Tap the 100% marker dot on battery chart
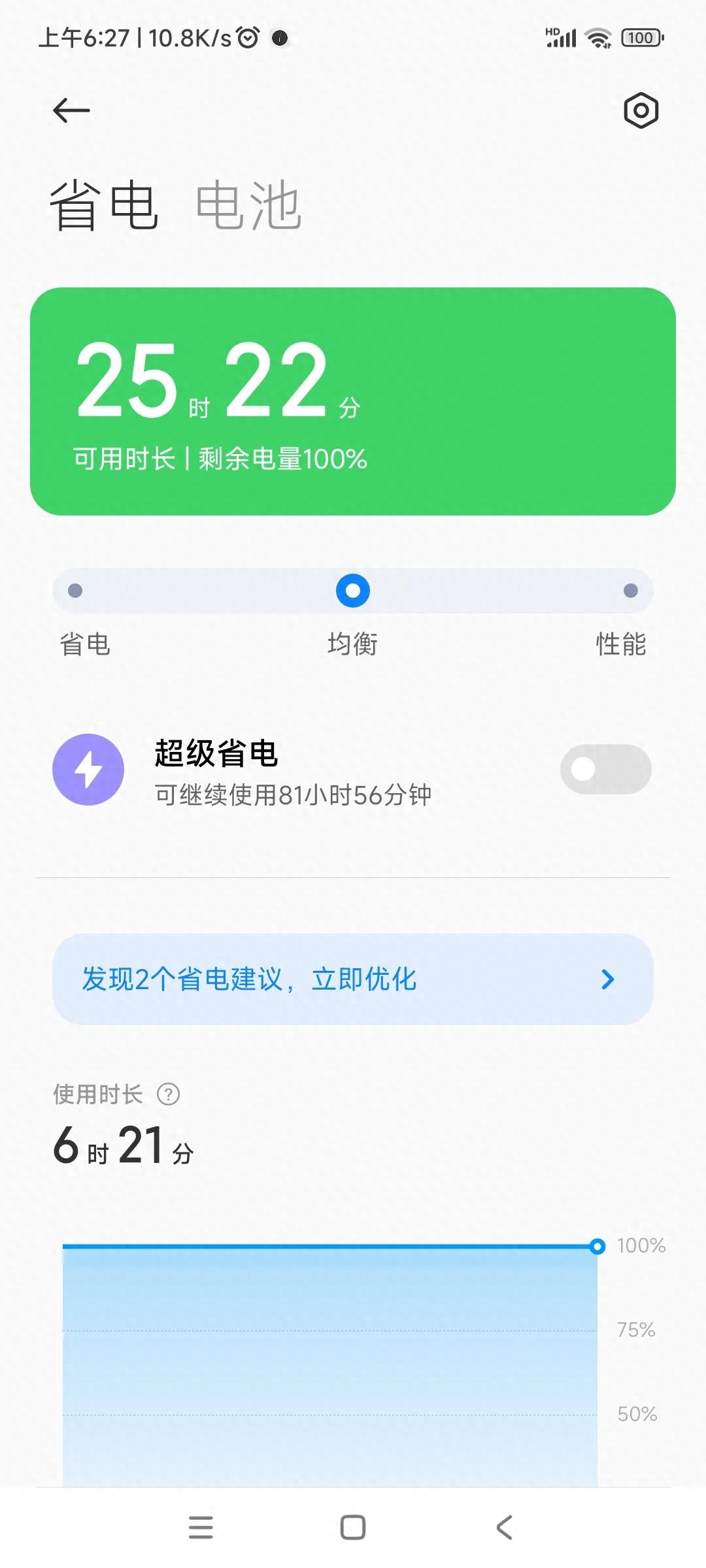The height and width of the screenshot is (1568, 706). (596, 1245)
